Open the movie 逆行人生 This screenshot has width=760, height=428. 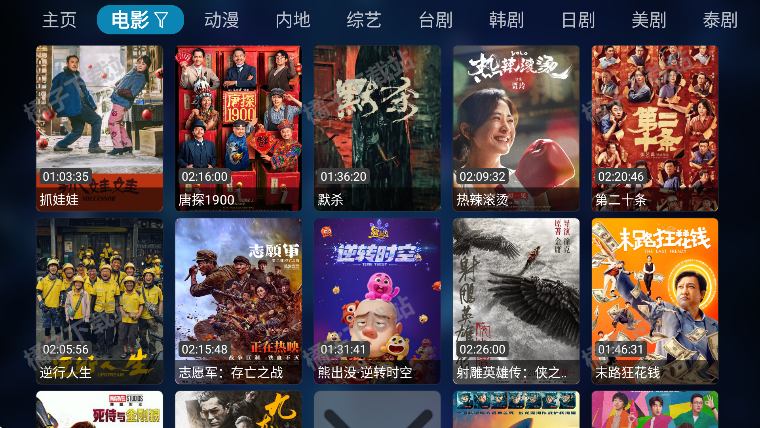99,300
